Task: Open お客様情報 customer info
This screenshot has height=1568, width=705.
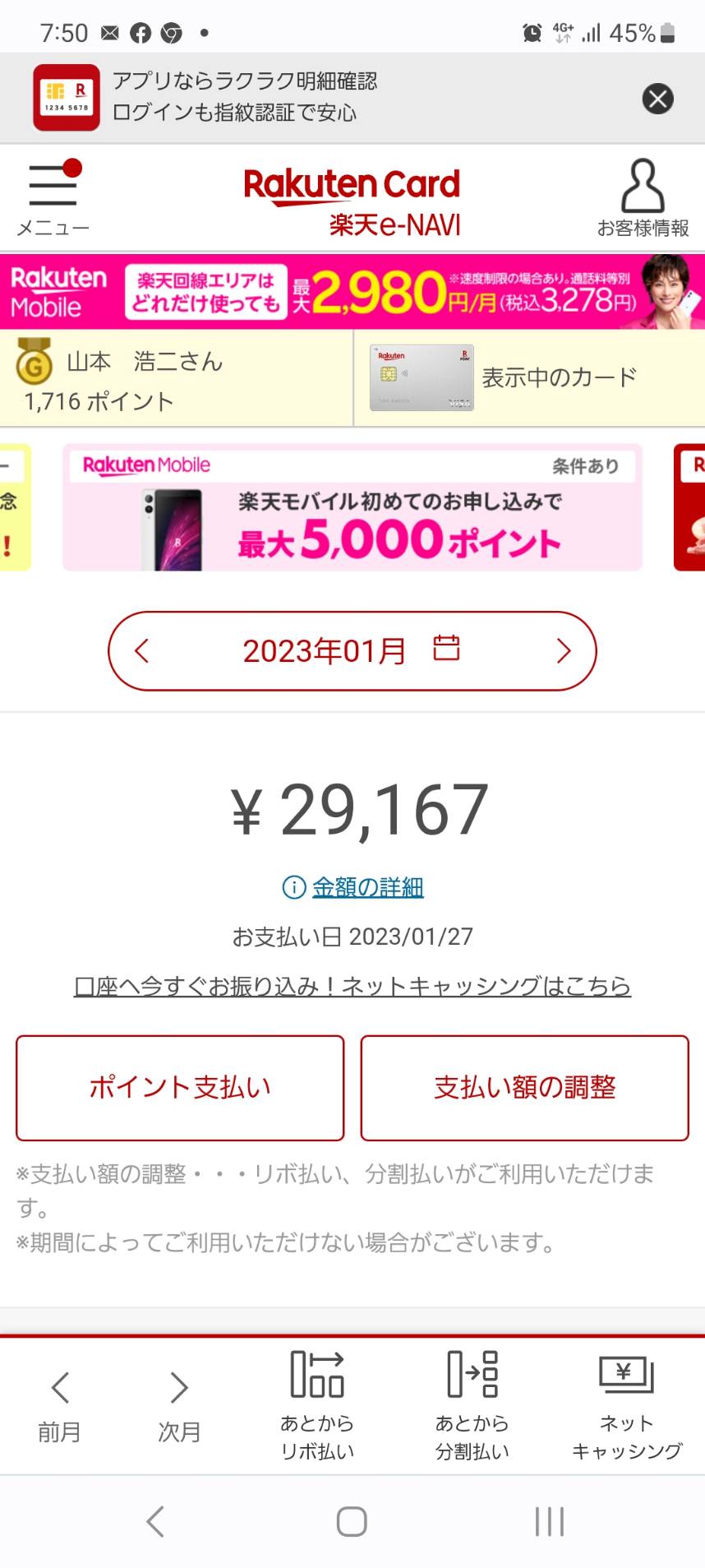Action: (x=643, y=197)
